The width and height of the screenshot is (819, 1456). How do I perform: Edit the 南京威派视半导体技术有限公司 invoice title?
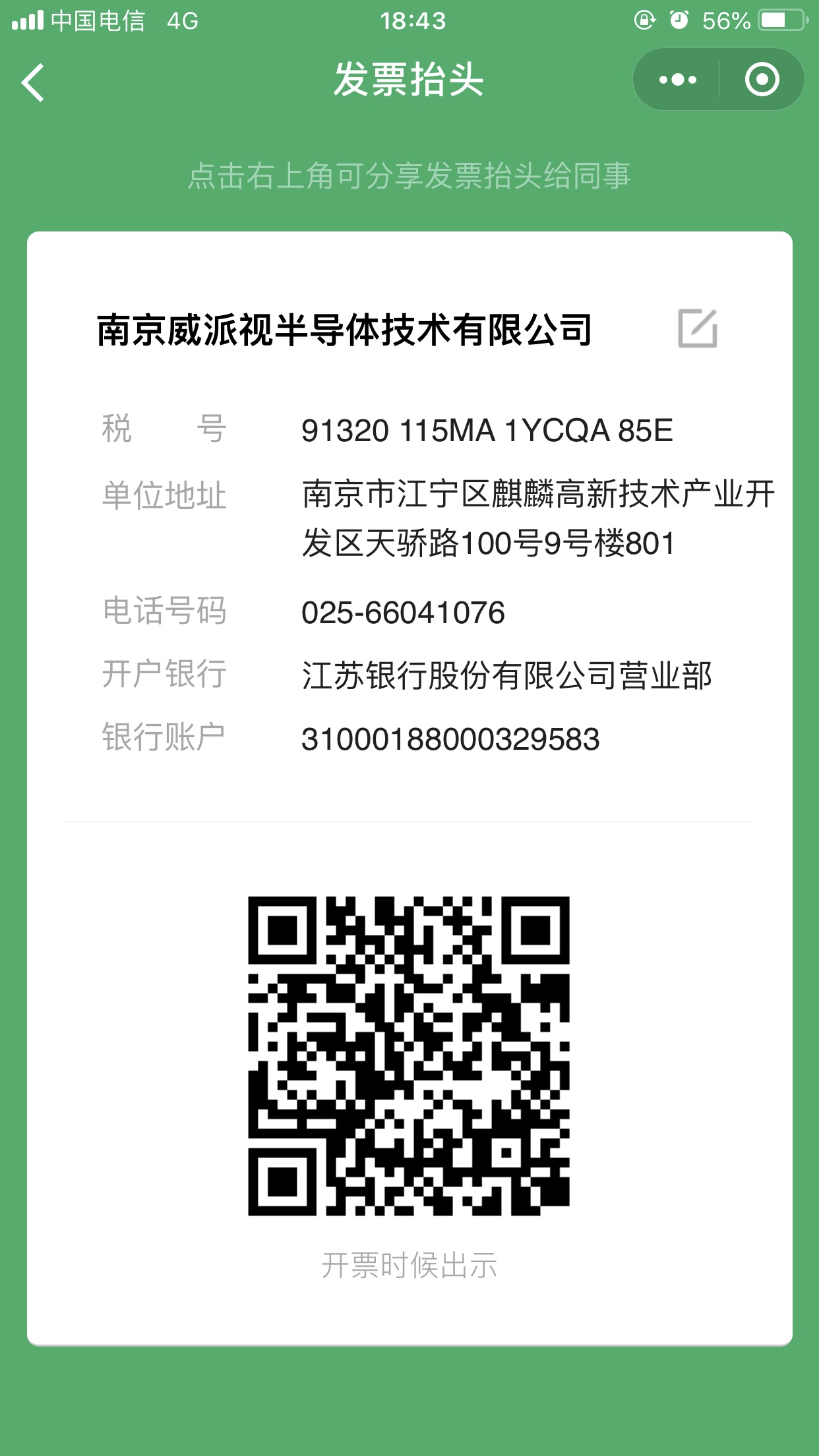click(x=698, y=328)
